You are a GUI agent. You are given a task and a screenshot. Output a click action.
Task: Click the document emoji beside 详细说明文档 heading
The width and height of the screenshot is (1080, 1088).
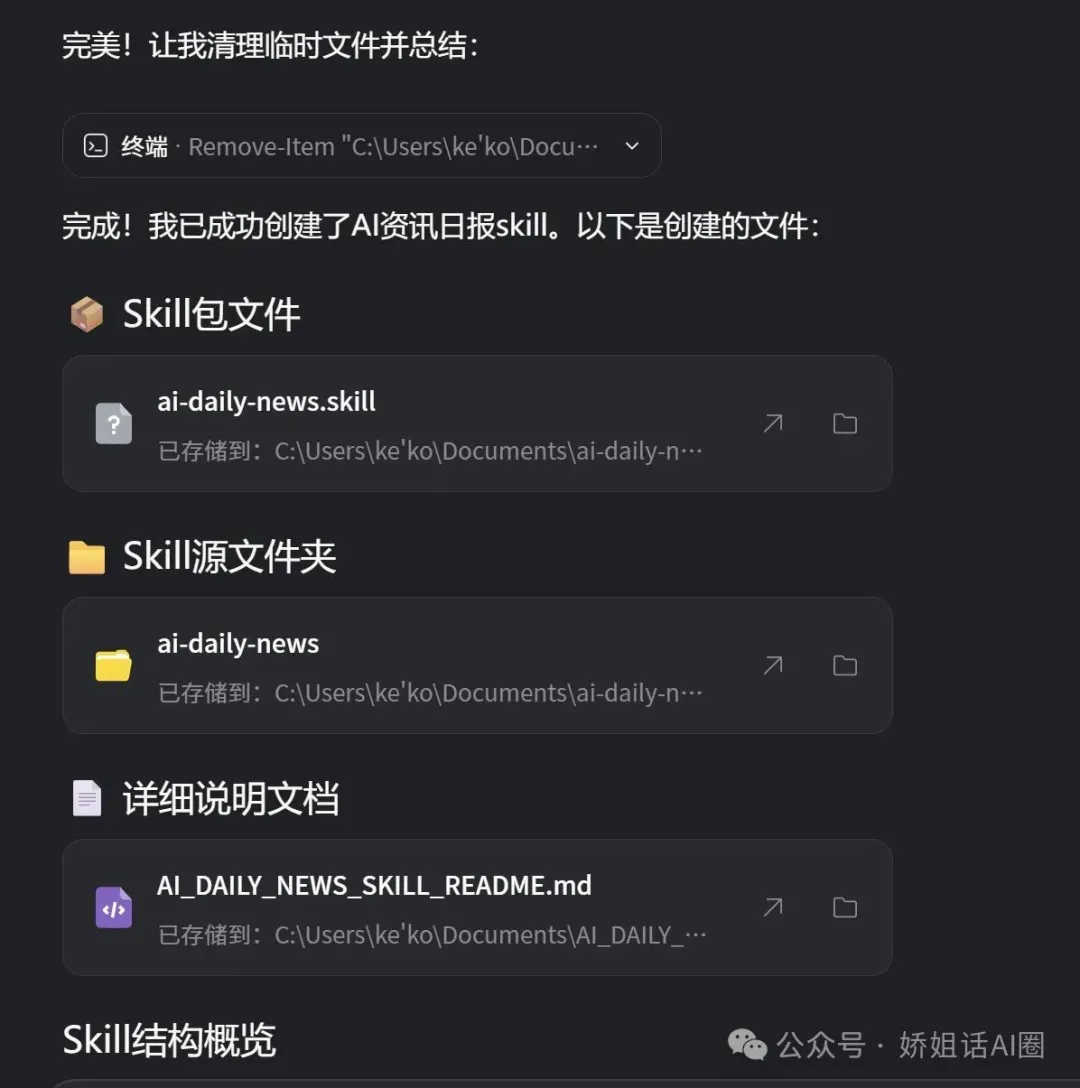pyautogui.click(x=86, y=797)
